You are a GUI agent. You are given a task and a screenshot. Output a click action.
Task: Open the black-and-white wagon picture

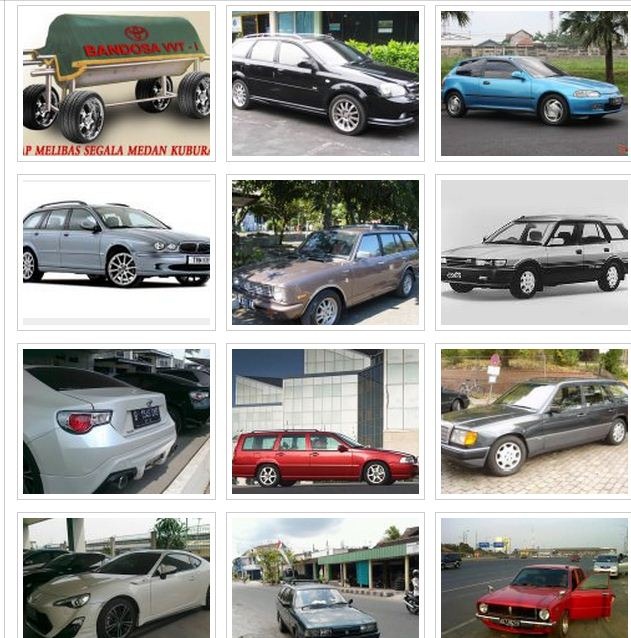[x=534, y=252]
